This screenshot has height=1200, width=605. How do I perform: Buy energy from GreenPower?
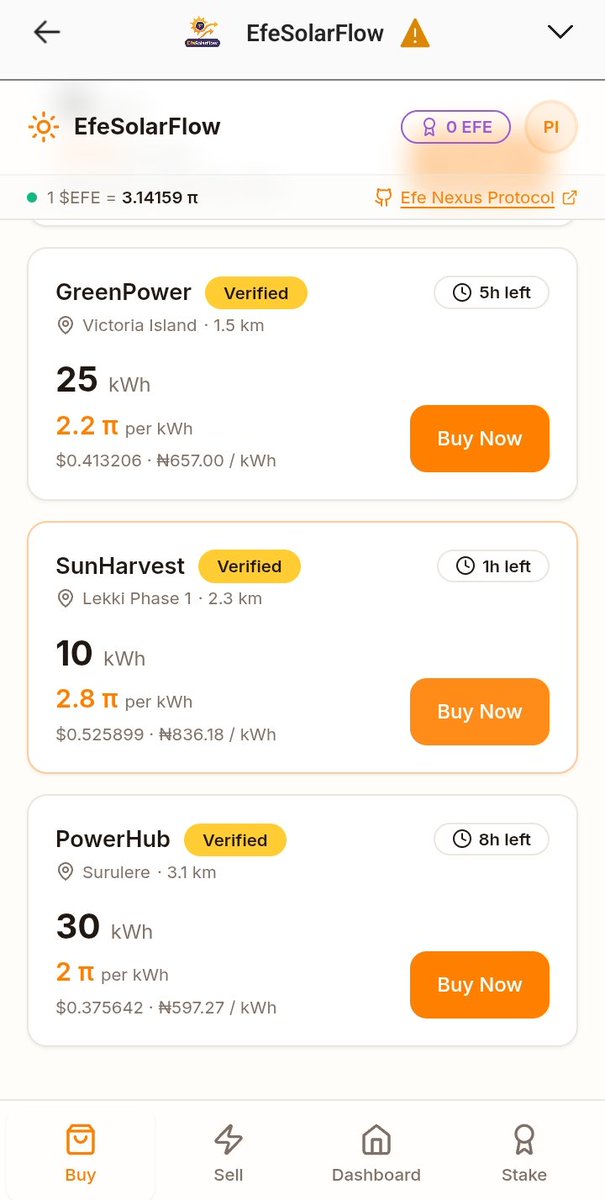pyautogui.click(x=479, y=438)
